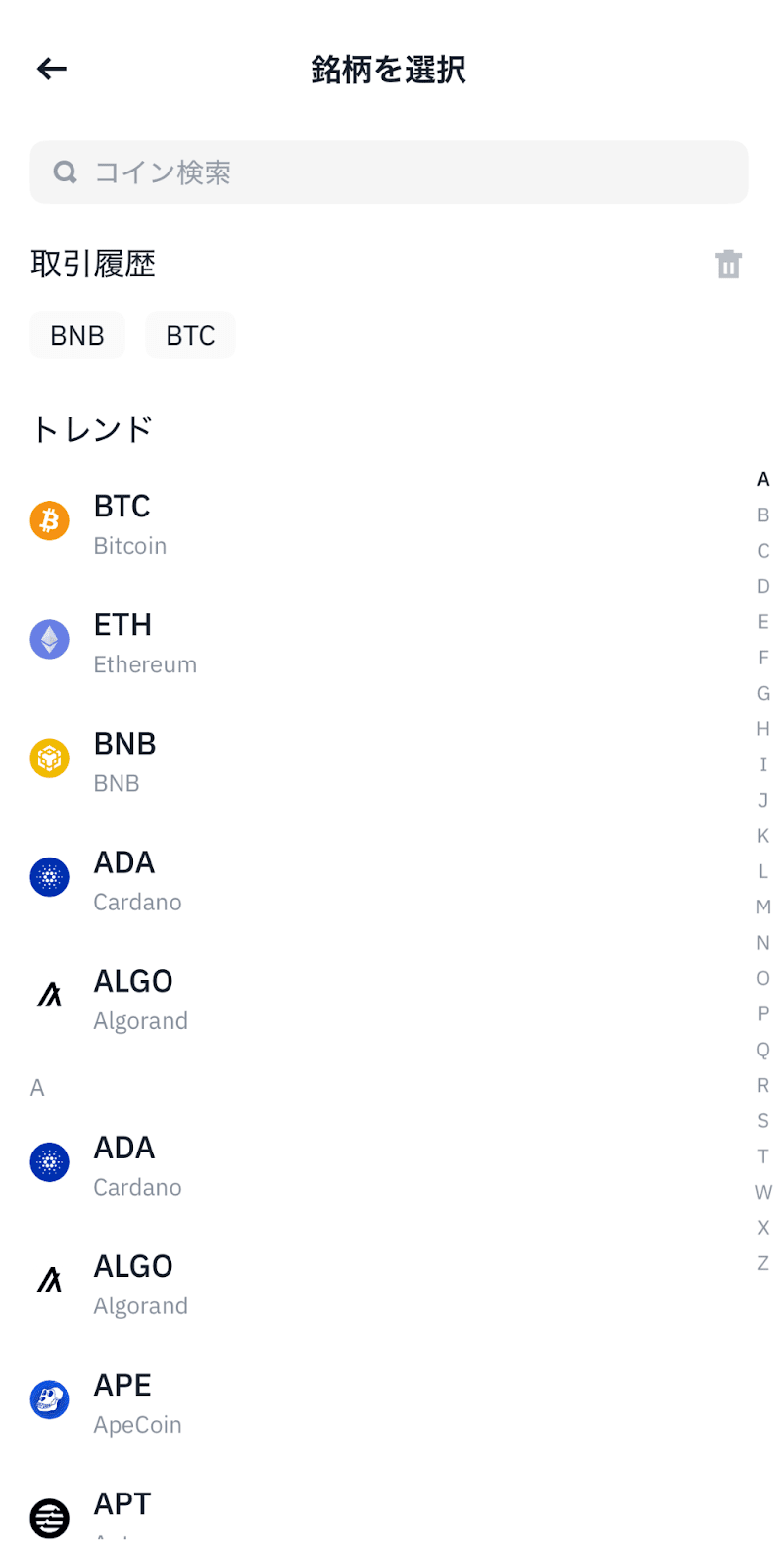Jump to letter T in the index
The height and width of the screenshot is (1568, 778).
(763, 1156)
